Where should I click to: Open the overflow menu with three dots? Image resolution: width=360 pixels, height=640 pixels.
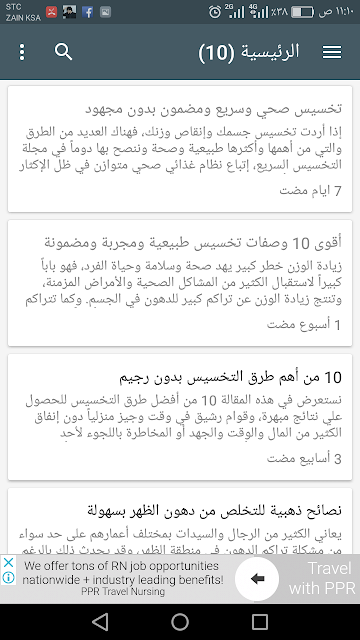click(x=22, y=52)
